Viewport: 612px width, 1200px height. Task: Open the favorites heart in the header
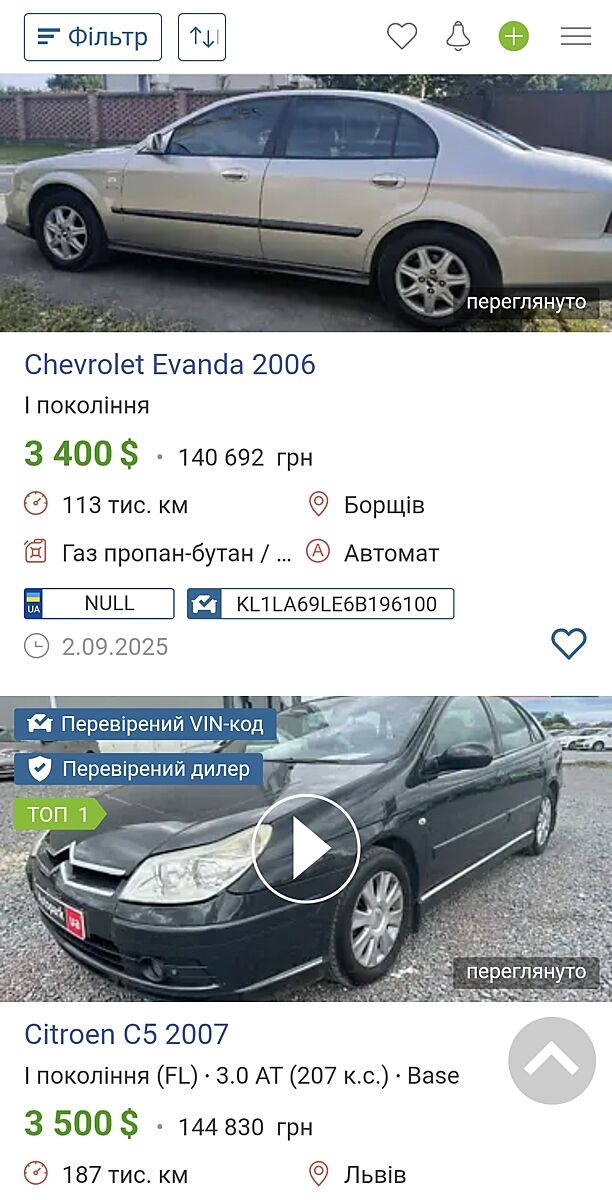[402, 37]
